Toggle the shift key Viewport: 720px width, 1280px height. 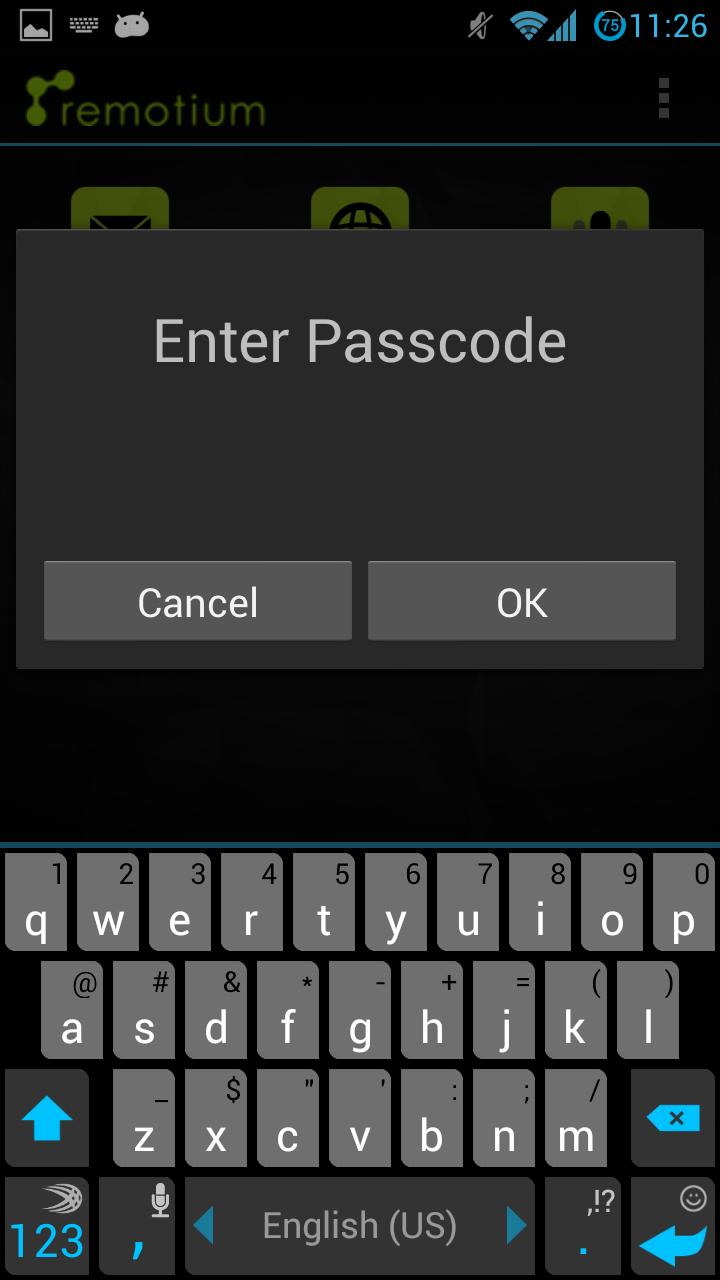click(47, 1118)
